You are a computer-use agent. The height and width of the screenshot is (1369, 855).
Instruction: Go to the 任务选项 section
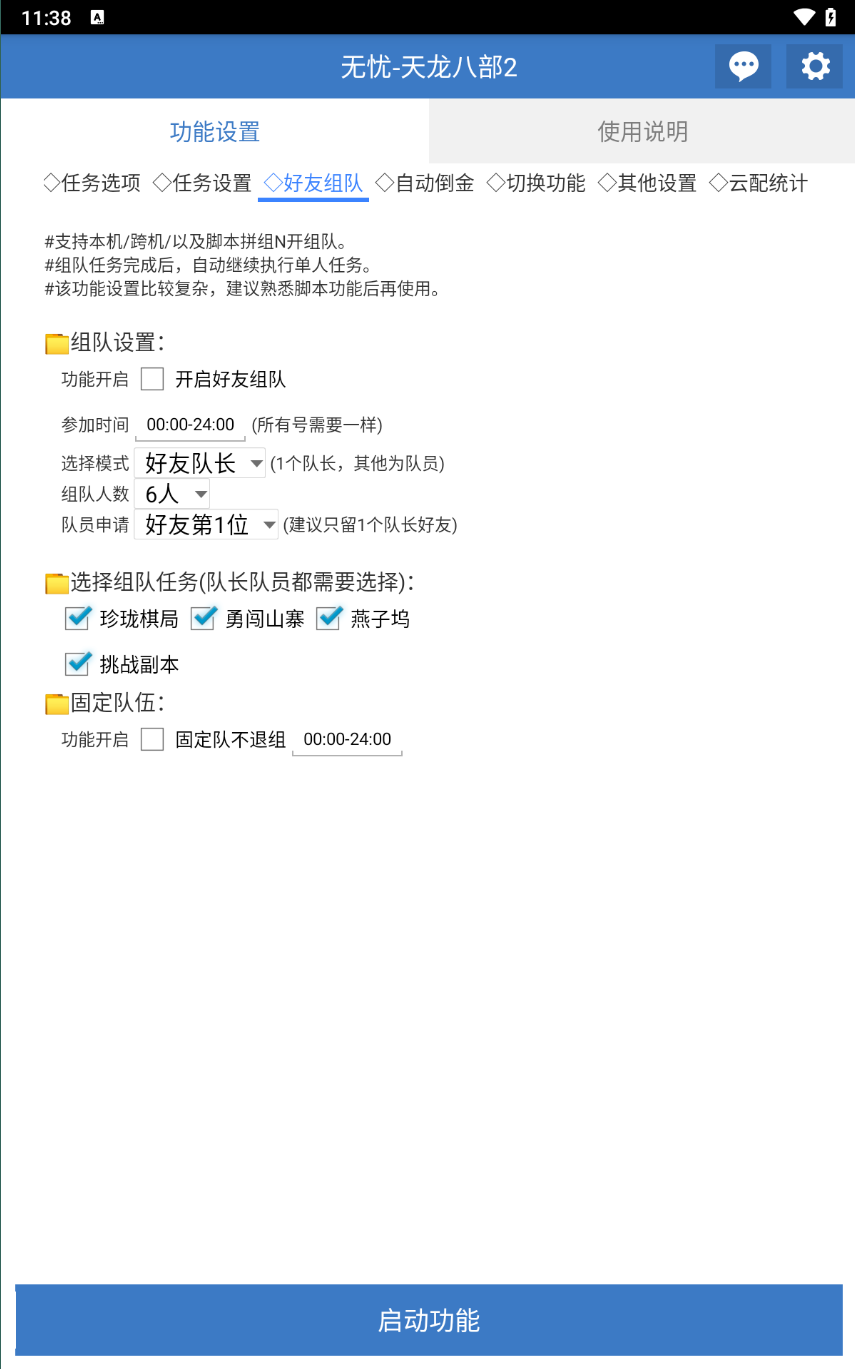click(92, 183)
